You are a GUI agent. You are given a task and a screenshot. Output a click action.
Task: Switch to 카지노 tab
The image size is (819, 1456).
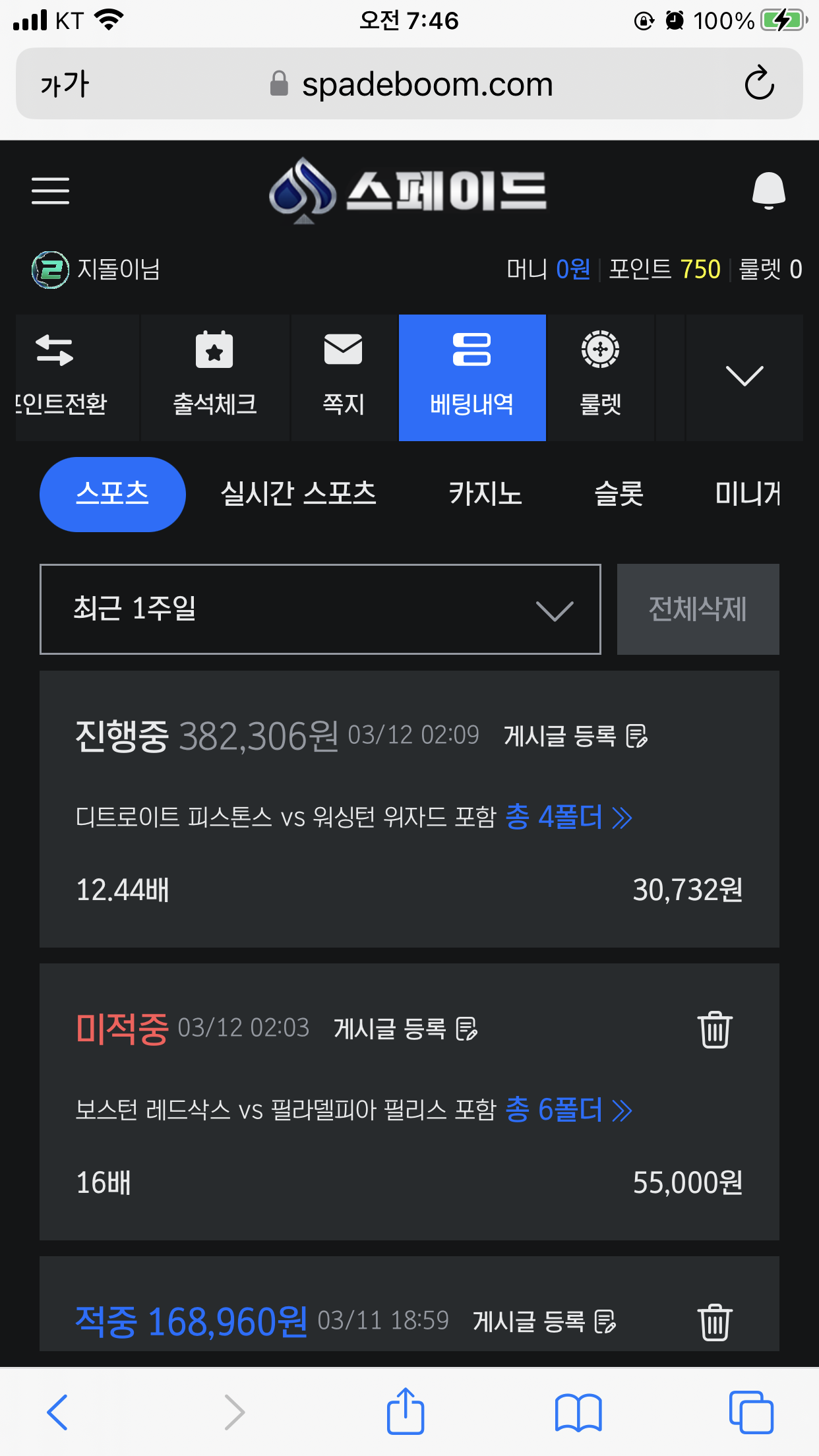(485, 494)
